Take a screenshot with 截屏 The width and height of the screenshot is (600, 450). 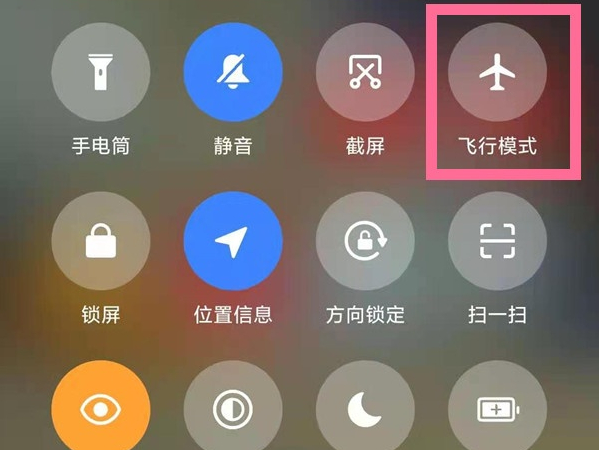(365, 75)
